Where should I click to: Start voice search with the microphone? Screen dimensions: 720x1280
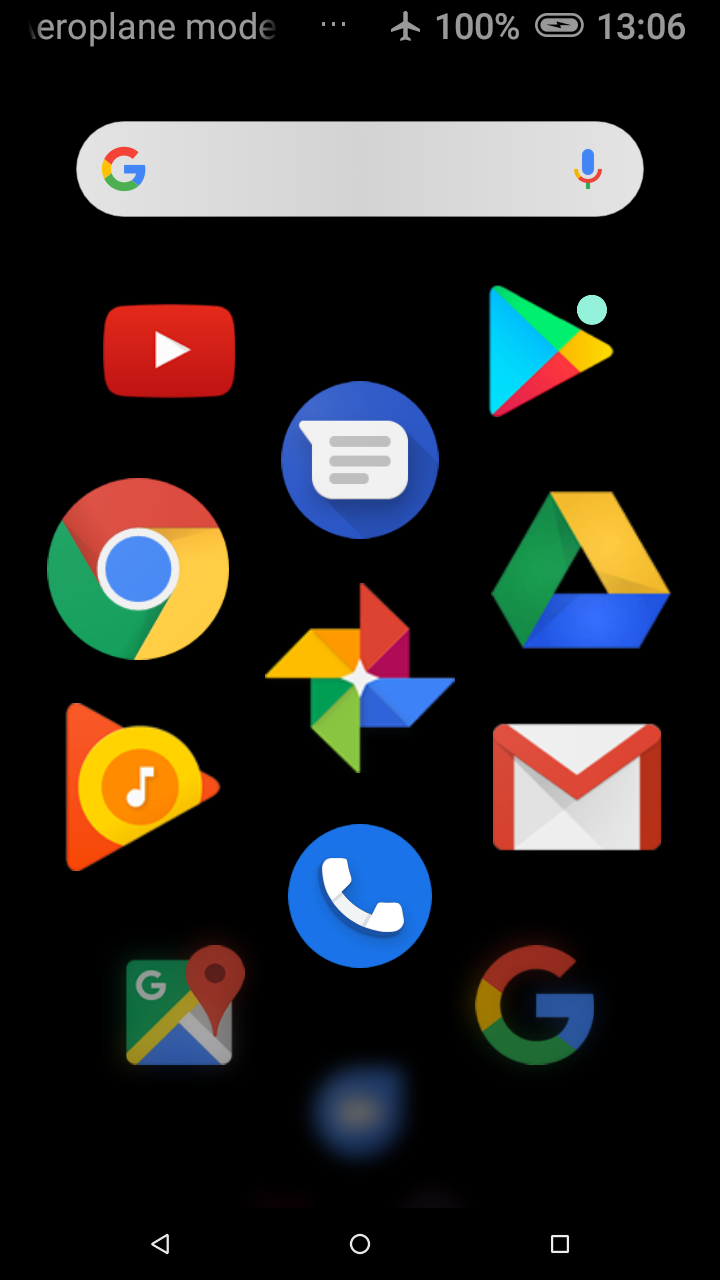(x=588, y=169)
